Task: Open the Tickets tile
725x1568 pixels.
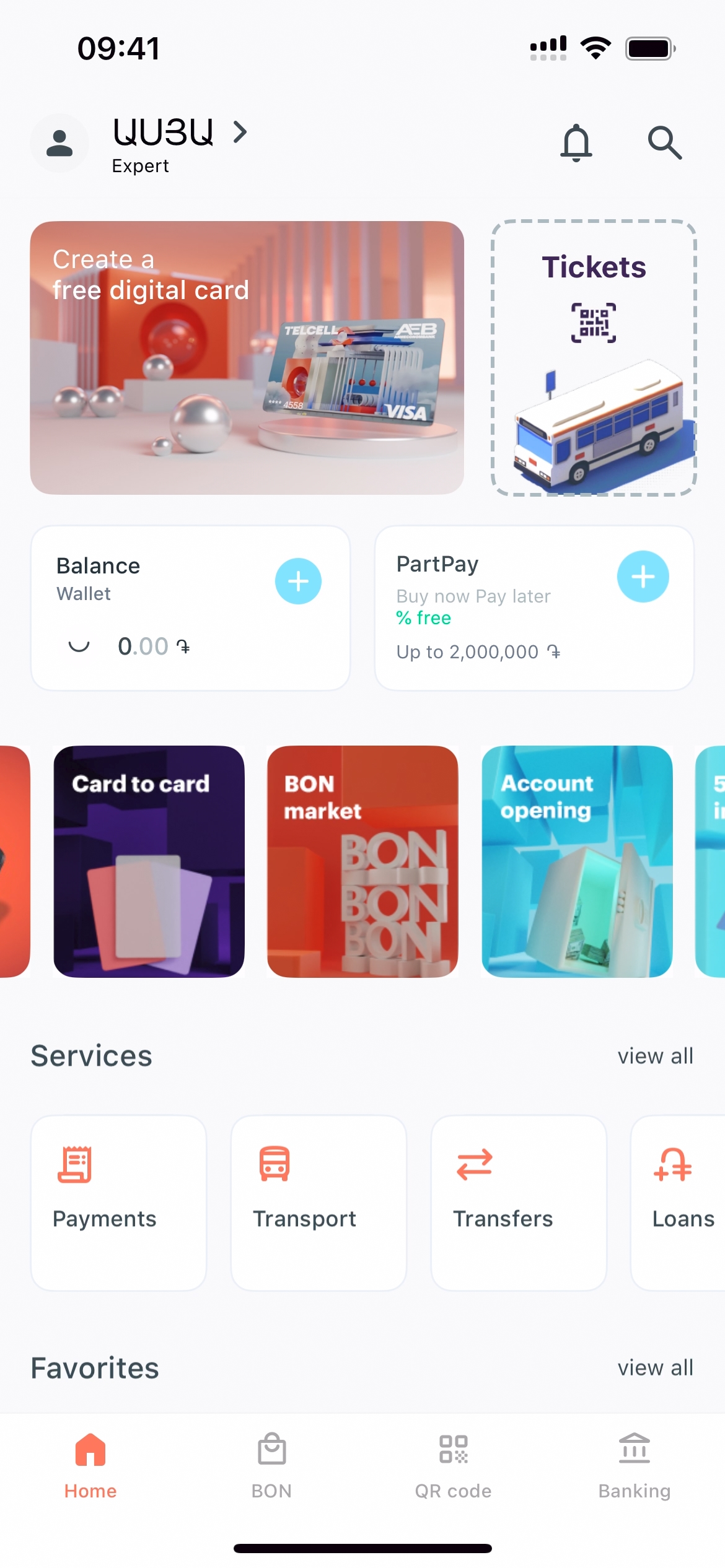Action: click(x=594, y=357)
